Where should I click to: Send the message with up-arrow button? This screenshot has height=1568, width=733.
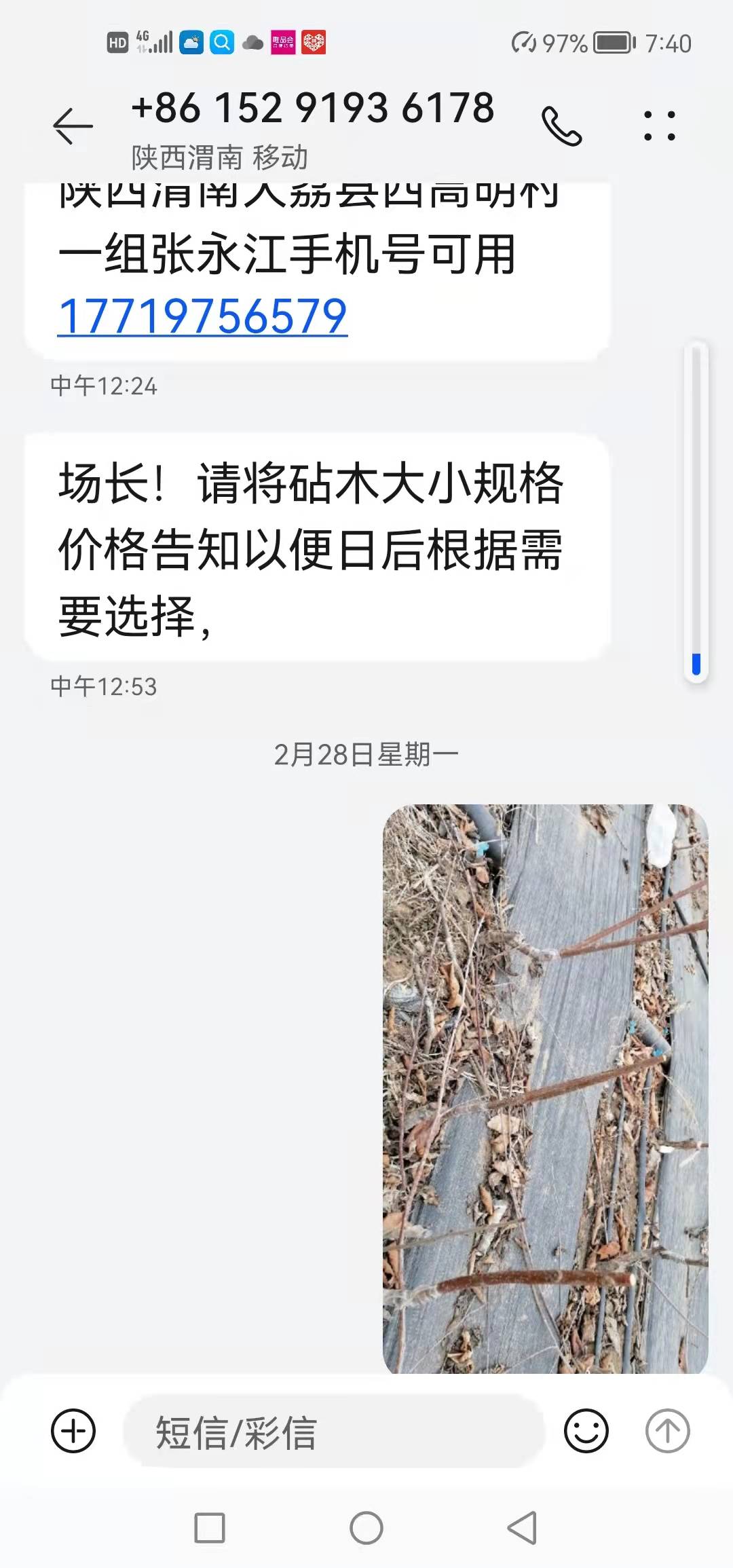[x=667, y=1431]
